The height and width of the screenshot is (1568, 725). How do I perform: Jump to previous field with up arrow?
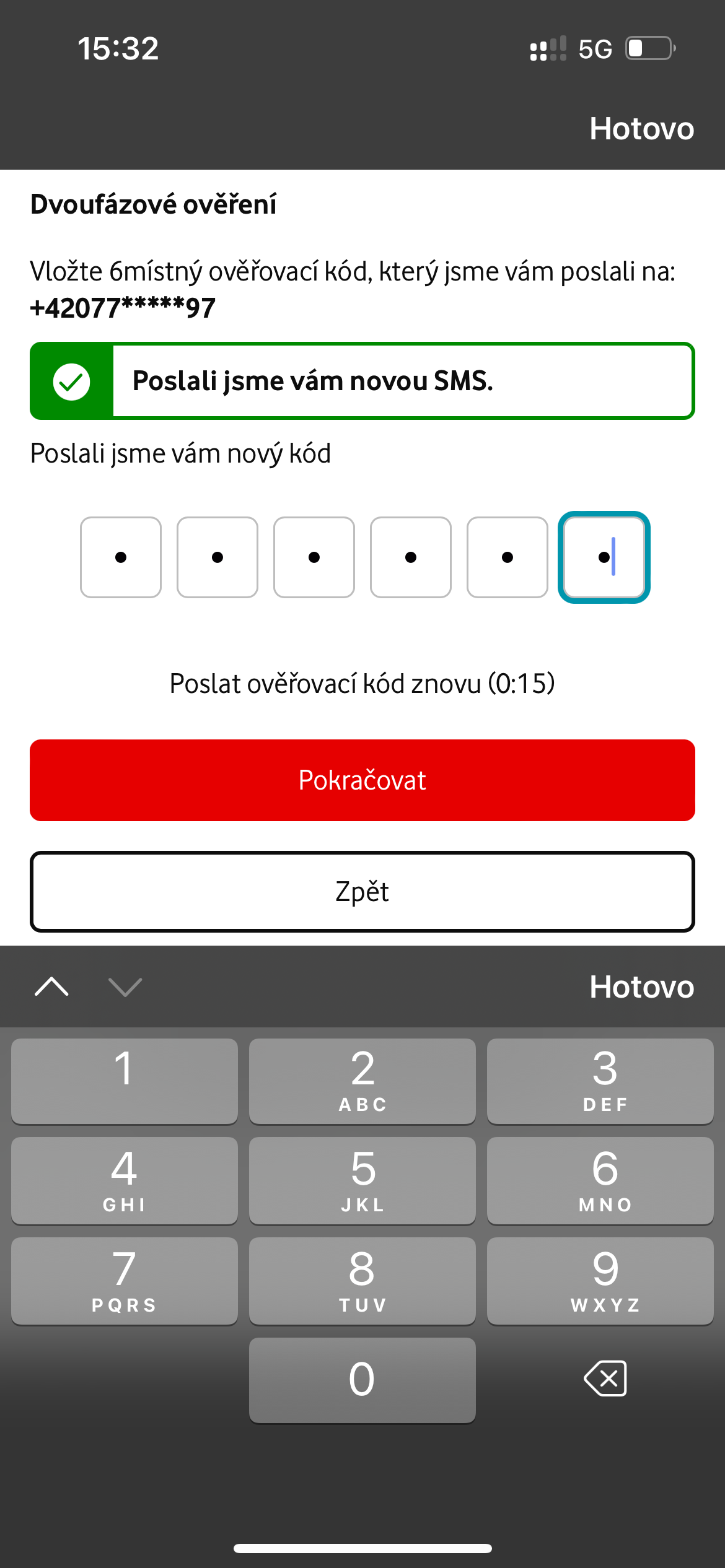coord(52,987)
